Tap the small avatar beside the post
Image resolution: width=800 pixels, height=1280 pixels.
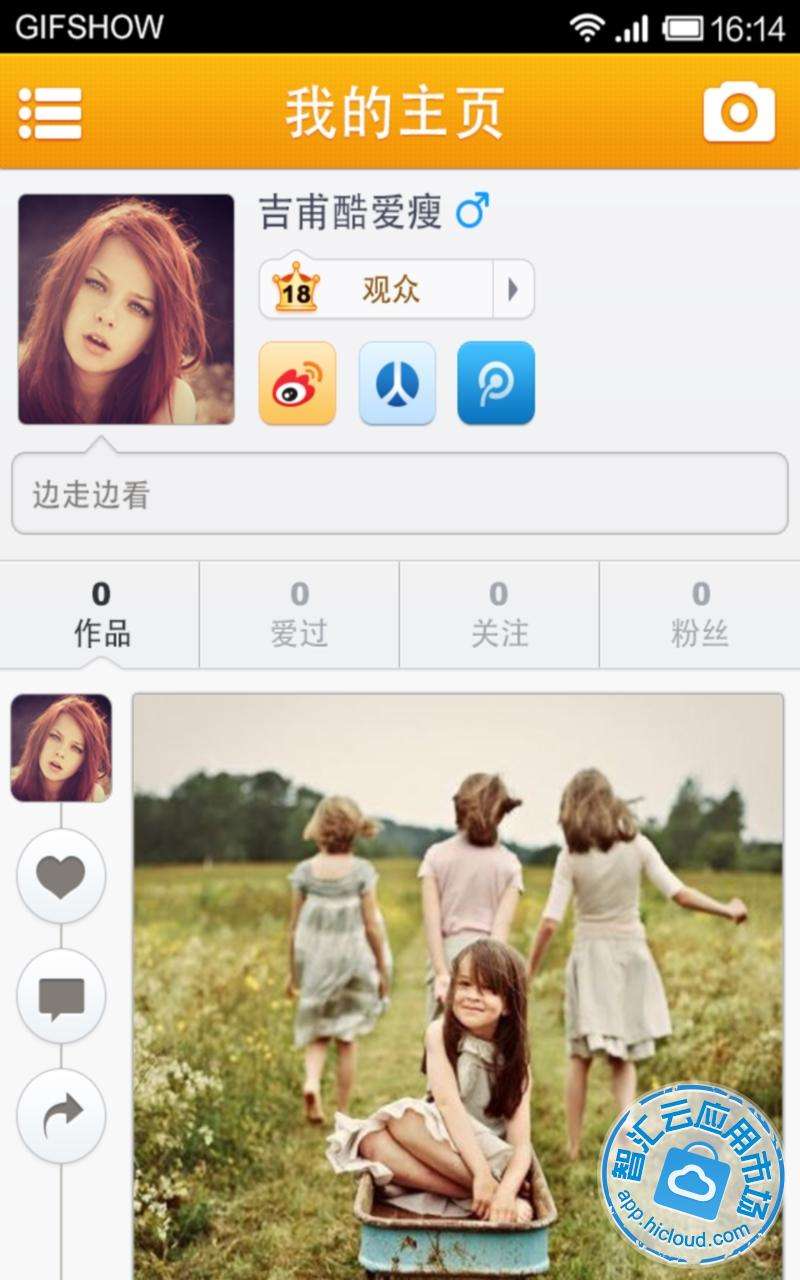point(61,748)
